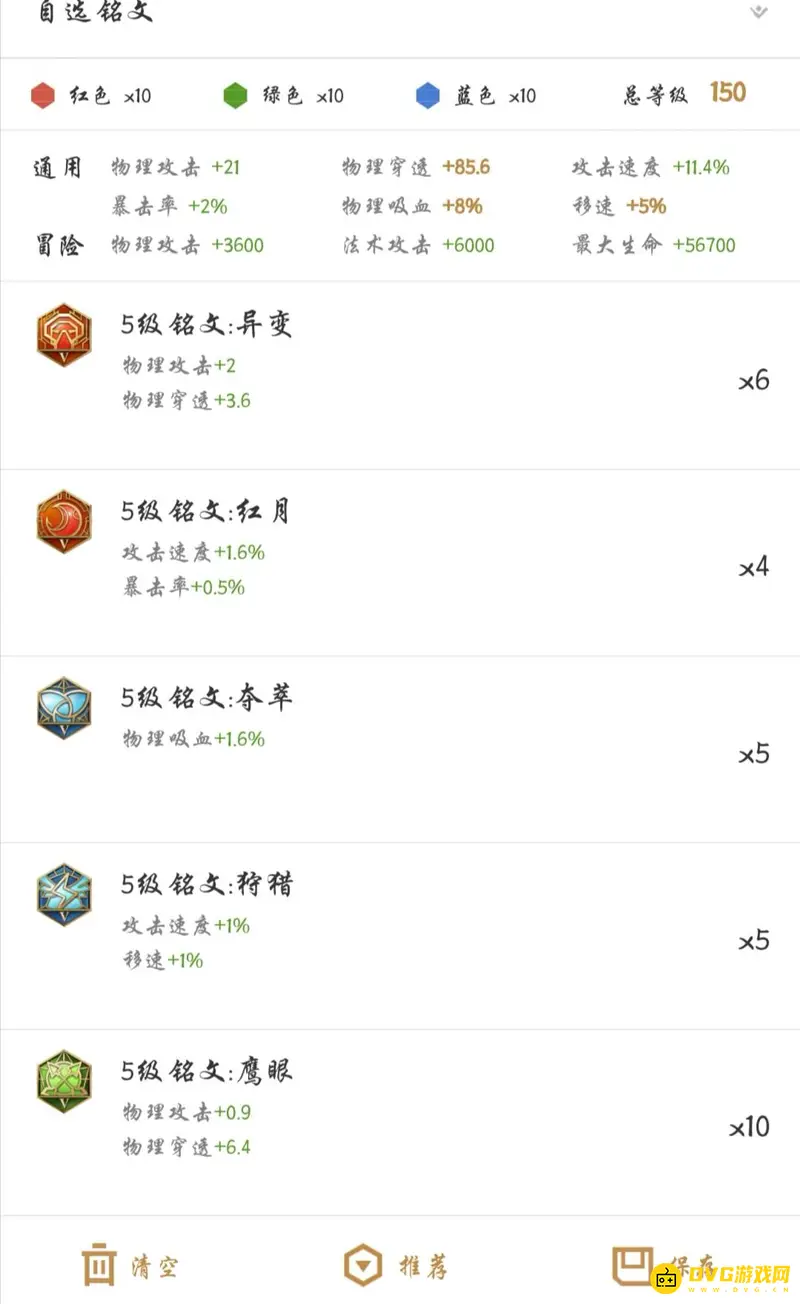800x1304 pixels.
Task: Click the 总等级 150 value
Action: pyautogui.click(x=725, y=92)
